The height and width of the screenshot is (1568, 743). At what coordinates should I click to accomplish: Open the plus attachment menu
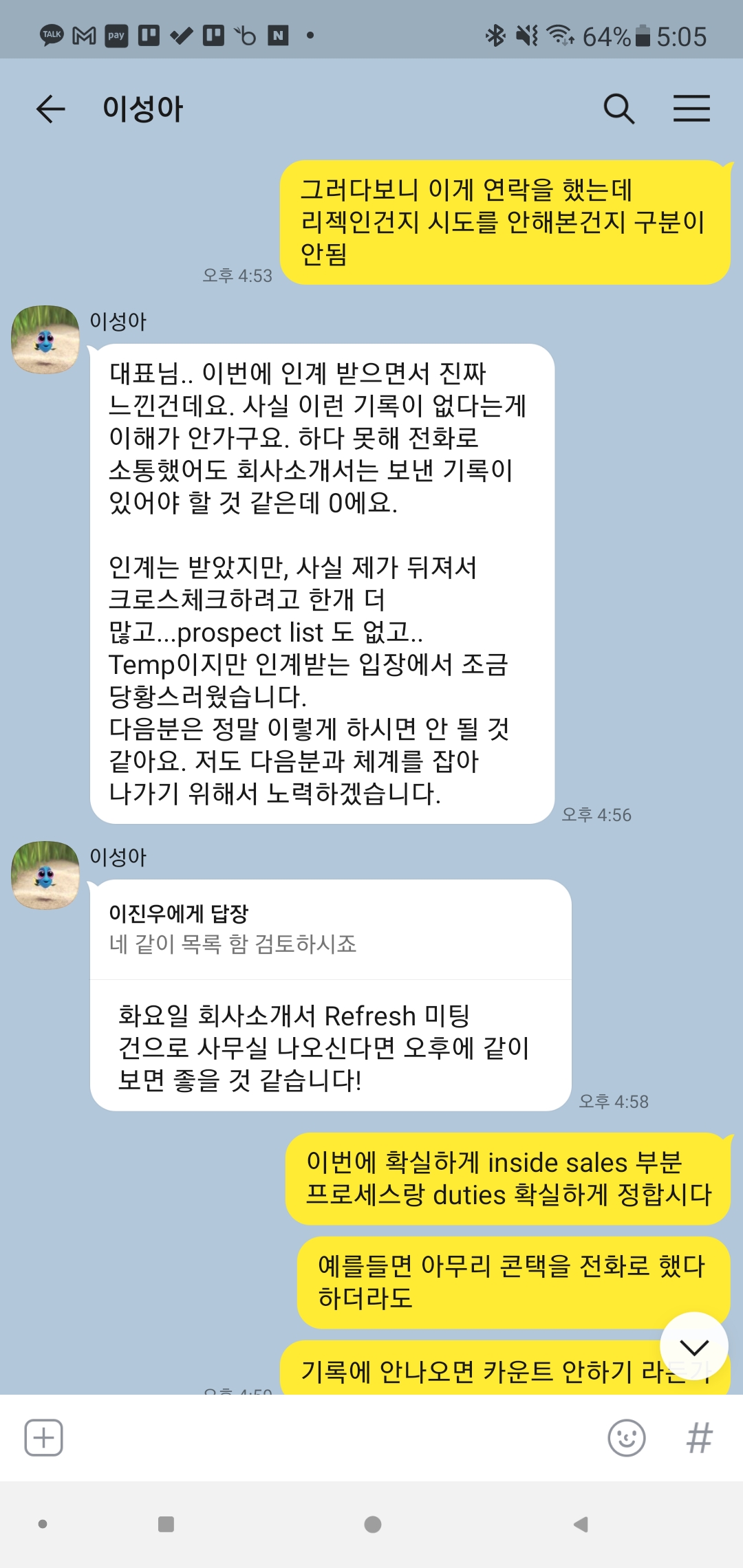[x=44, y=1437]
